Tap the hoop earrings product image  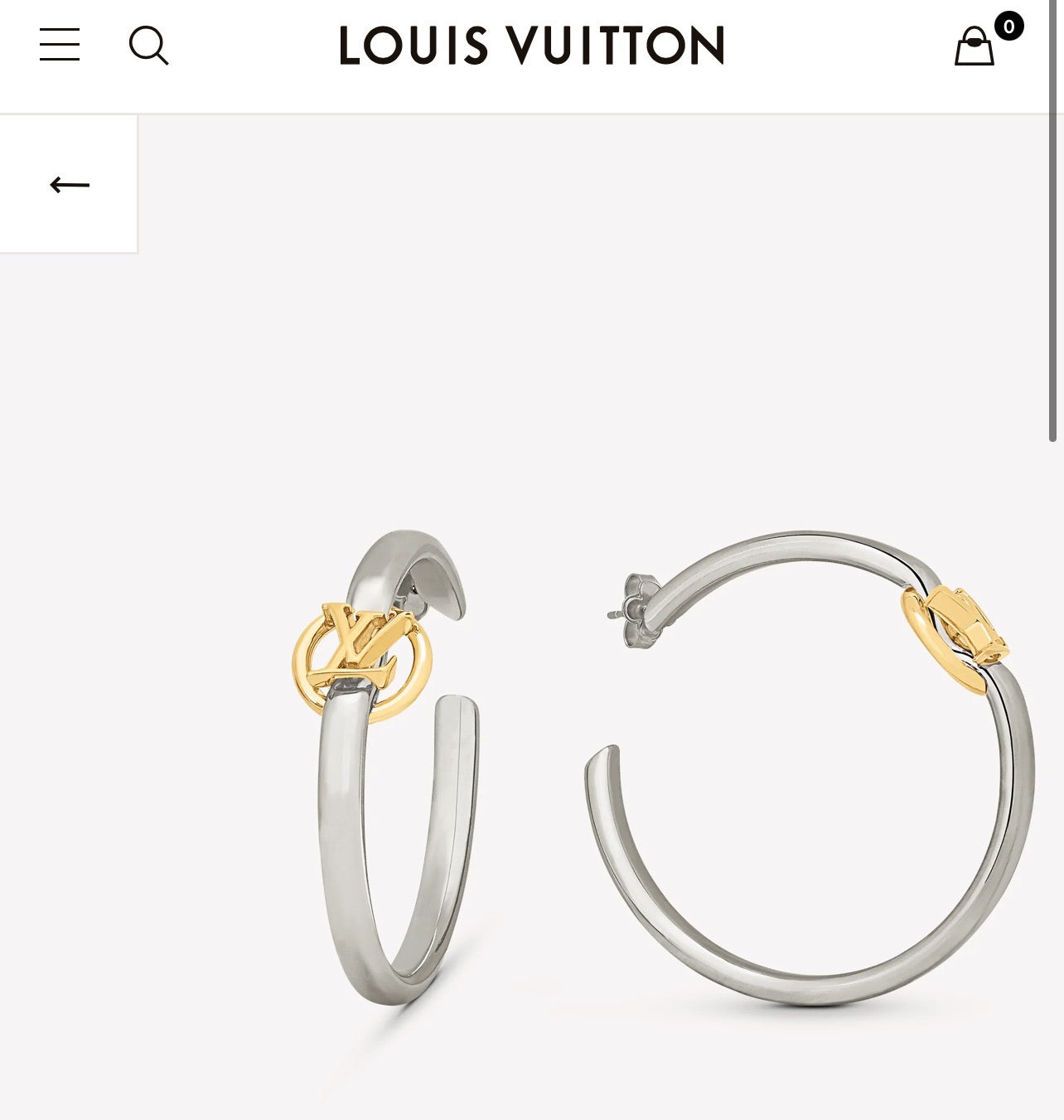click(x=663, y=767)
